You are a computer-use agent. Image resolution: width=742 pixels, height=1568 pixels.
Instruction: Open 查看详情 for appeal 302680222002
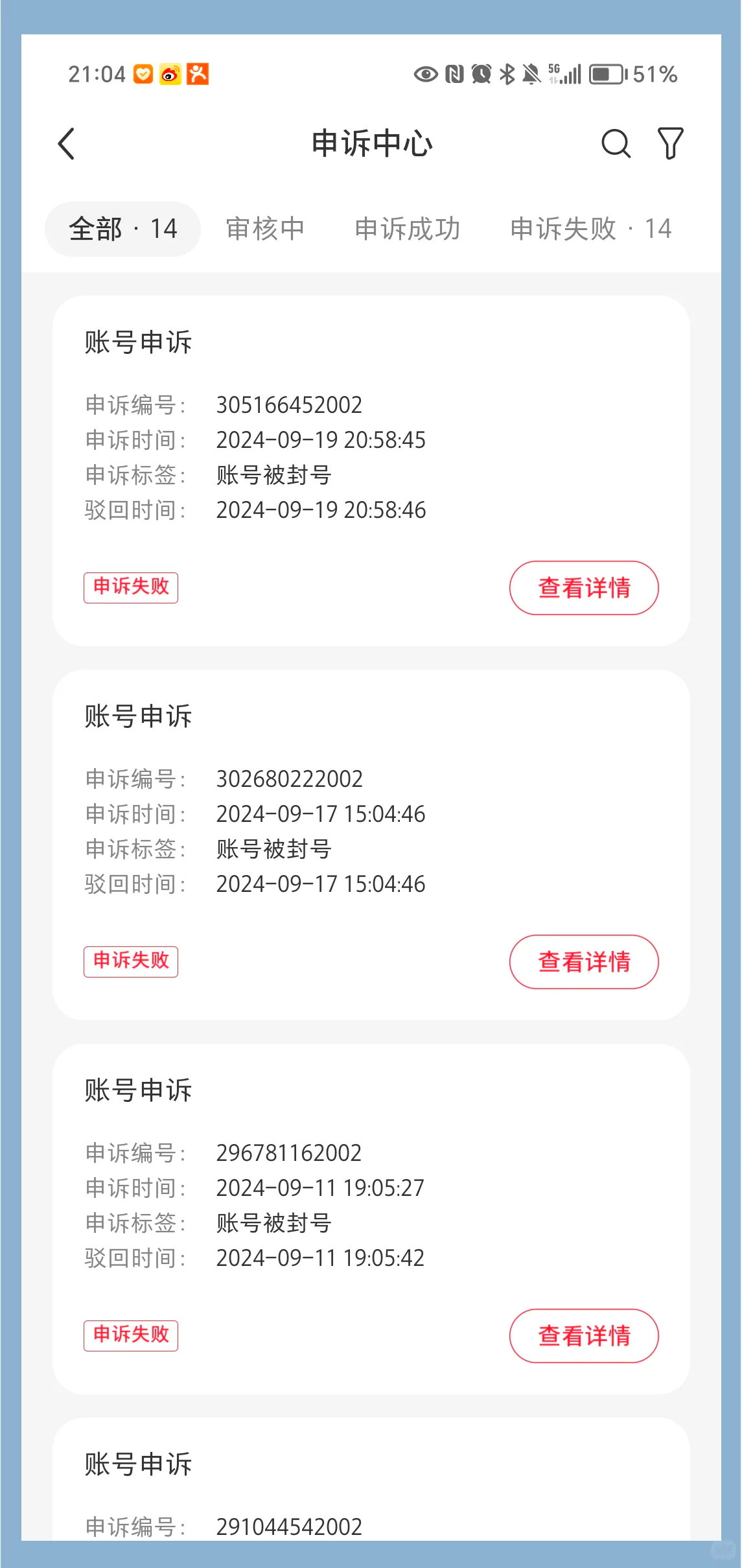tap(583, 963)
